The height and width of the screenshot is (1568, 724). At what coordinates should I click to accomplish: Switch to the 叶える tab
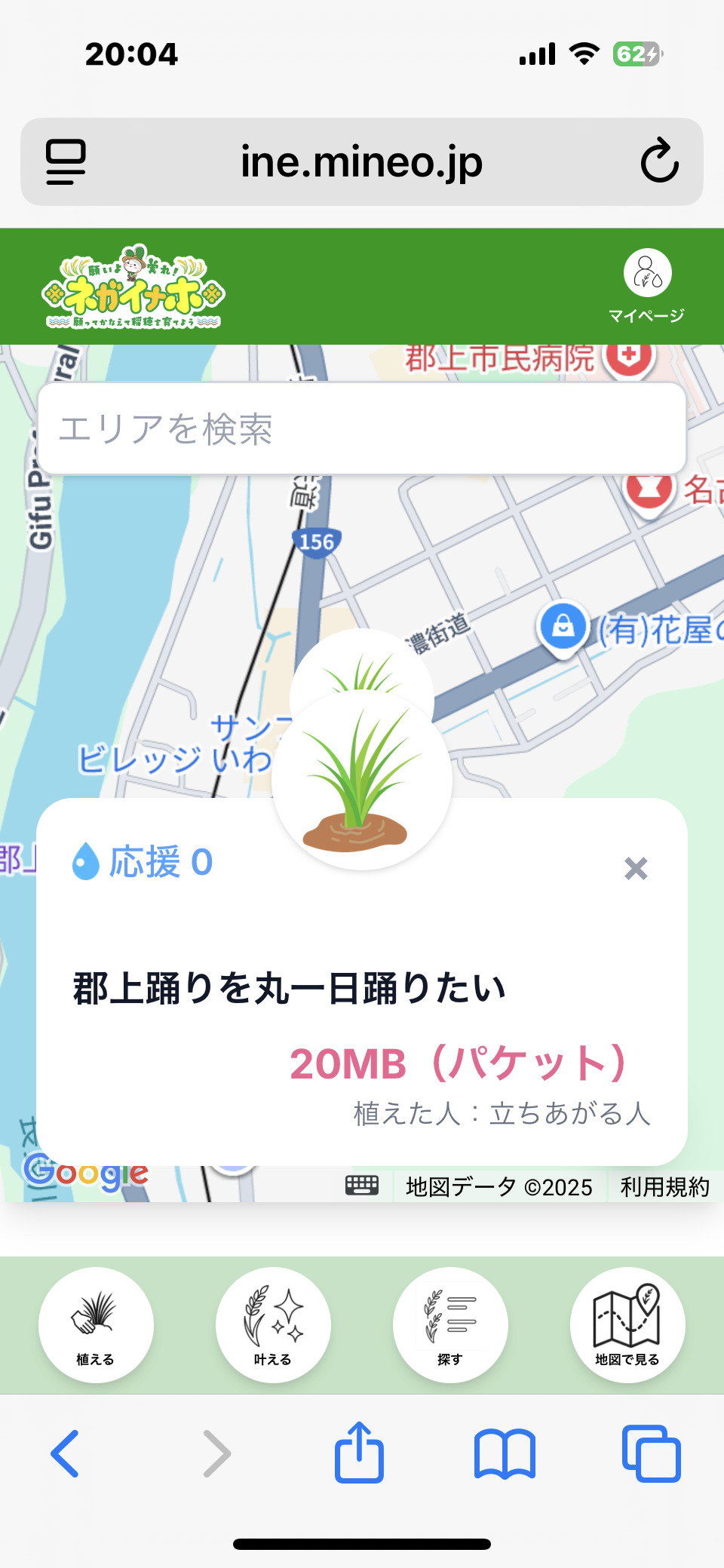273,1324
